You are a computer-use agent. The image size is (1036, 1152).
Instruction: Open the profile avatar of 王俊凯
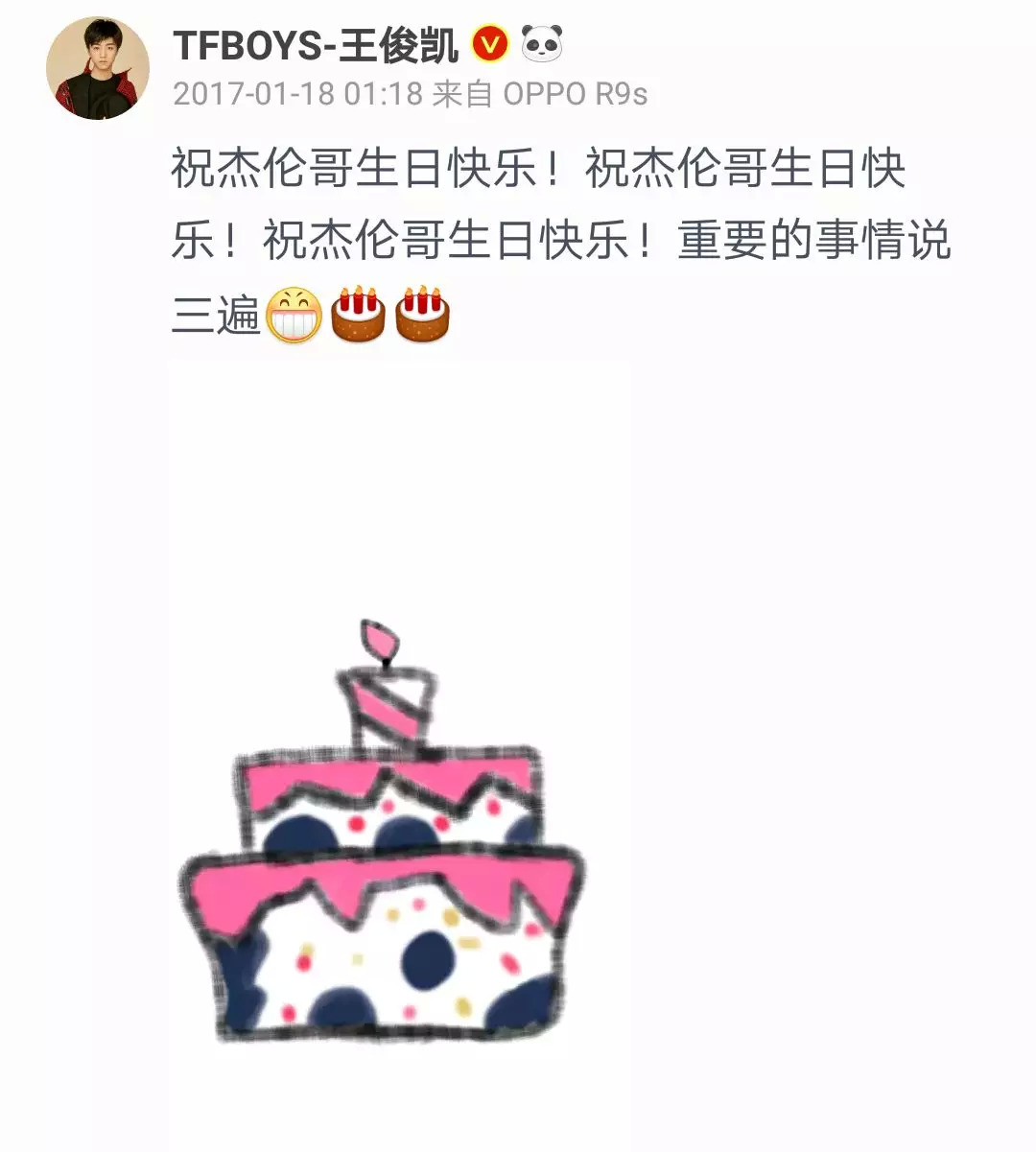(98, 69)
